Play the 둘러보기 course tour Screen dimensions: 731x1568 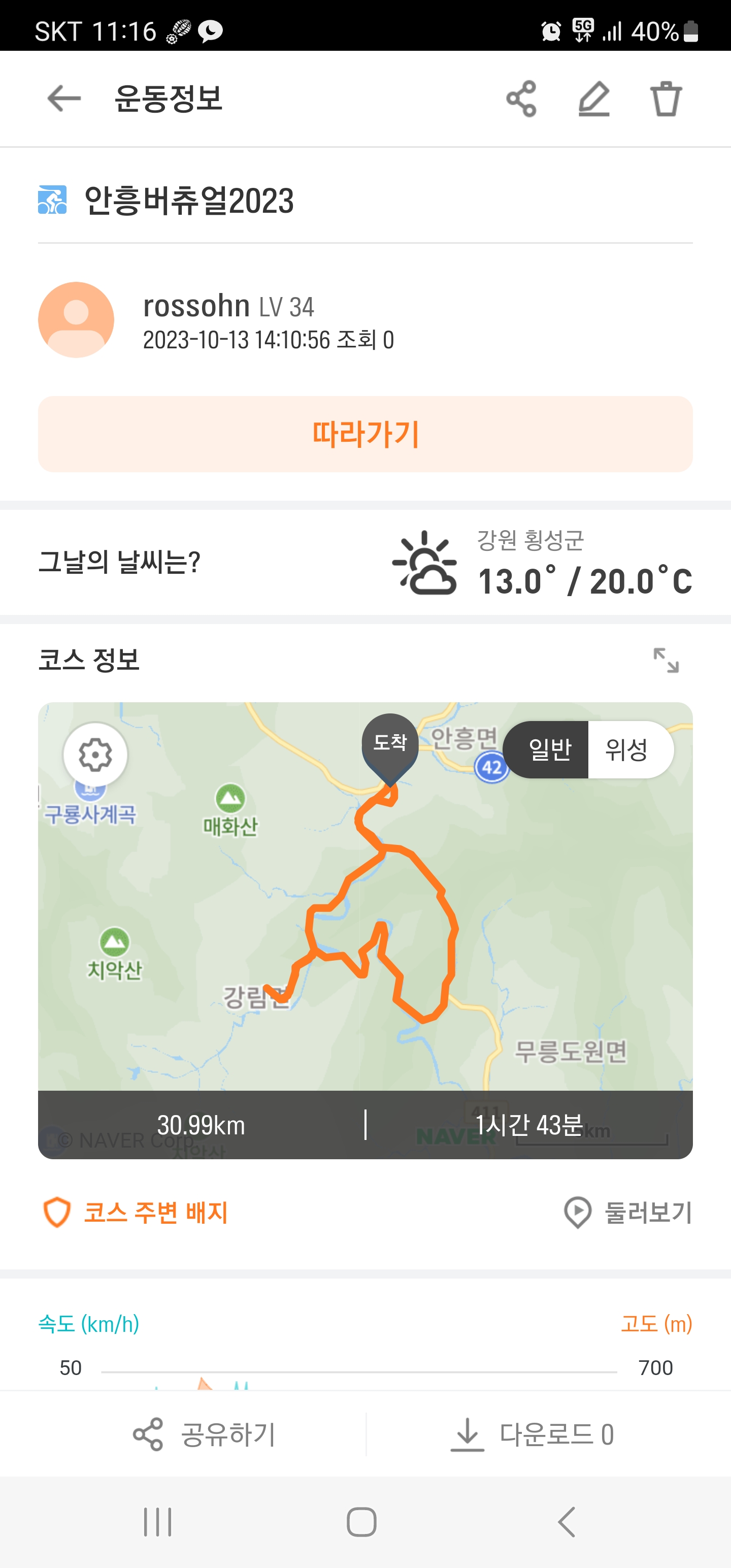click(x=628, y=1213)
